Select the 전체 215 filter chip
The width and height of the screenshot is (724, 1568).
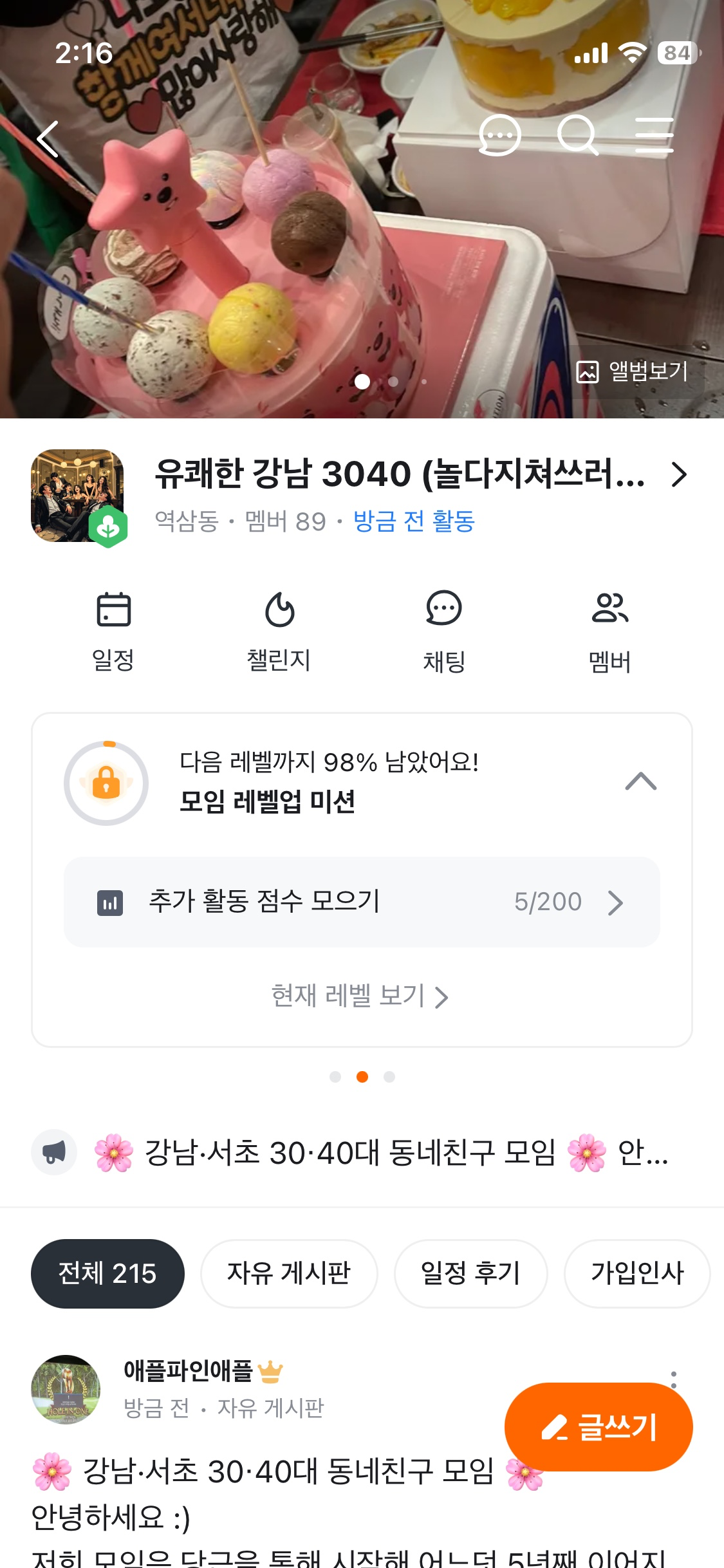(x=107, y=1273)
